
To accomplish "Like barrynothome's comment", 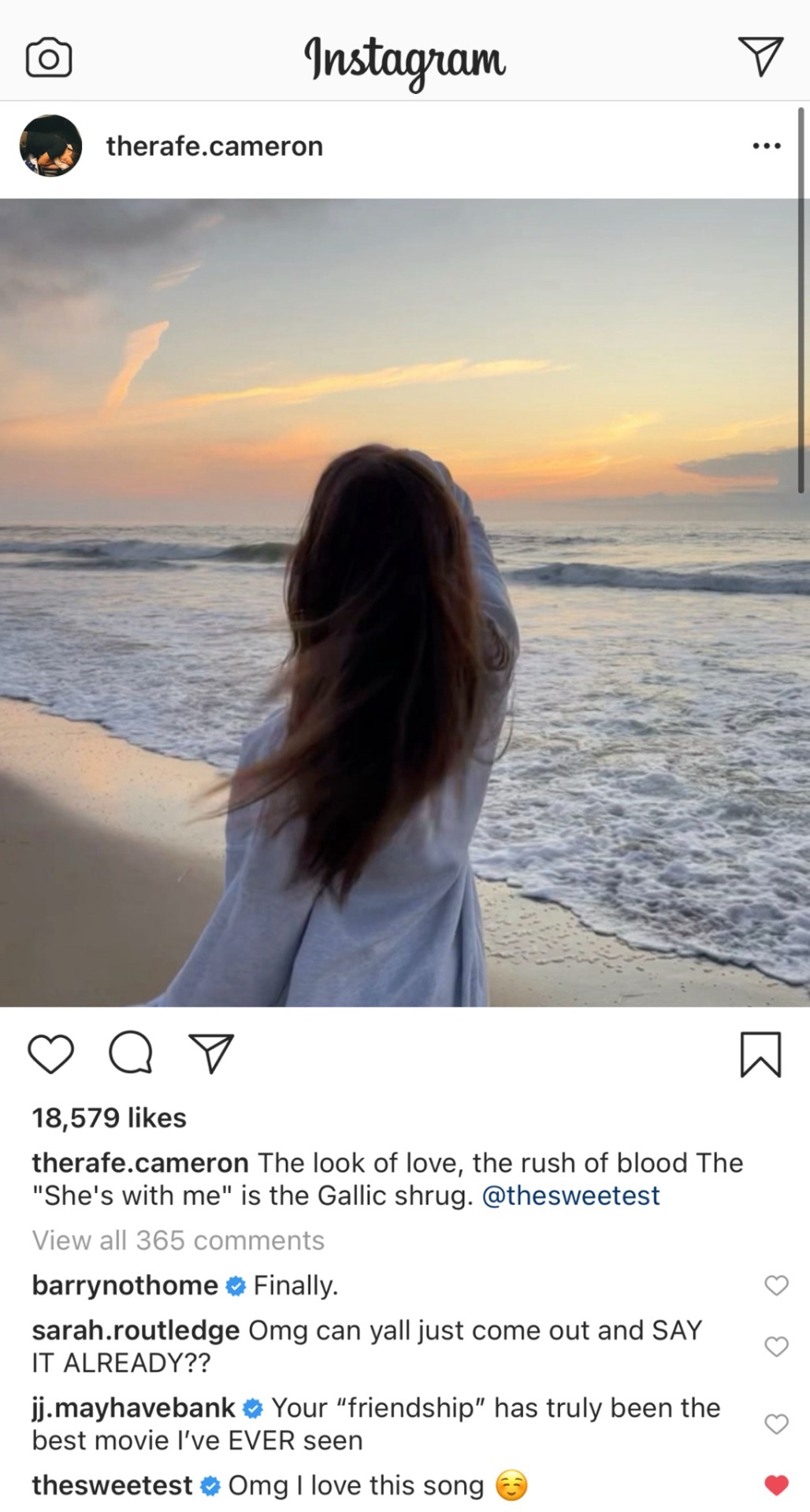I will pos(776,1285).
